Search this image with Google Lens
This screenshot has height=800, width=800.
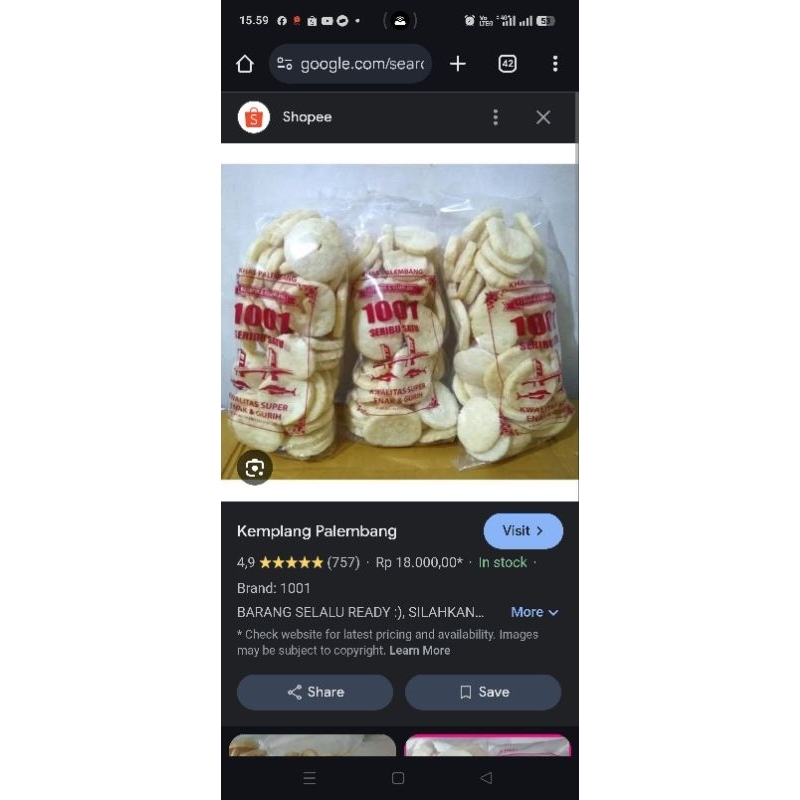255,467
